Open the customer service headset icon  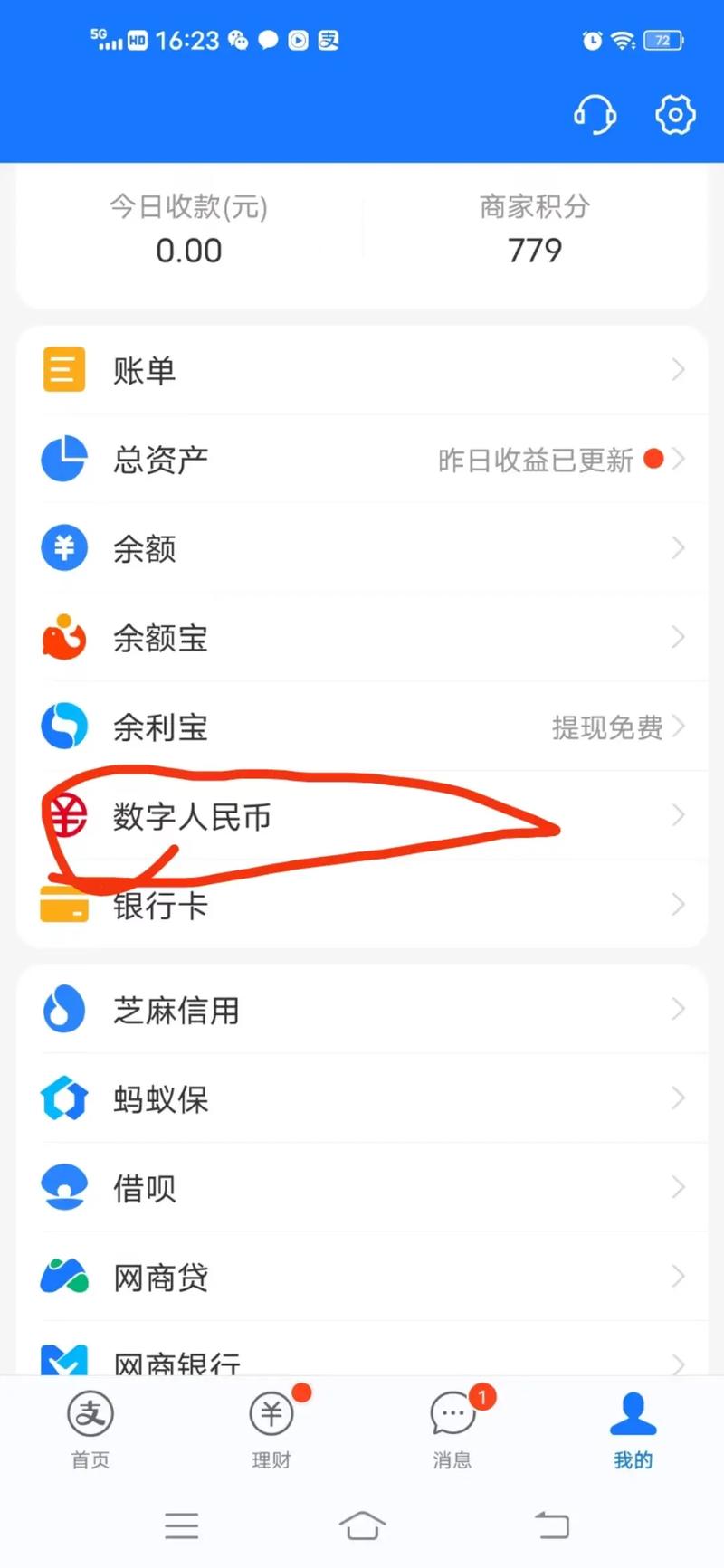click(595, 115)
